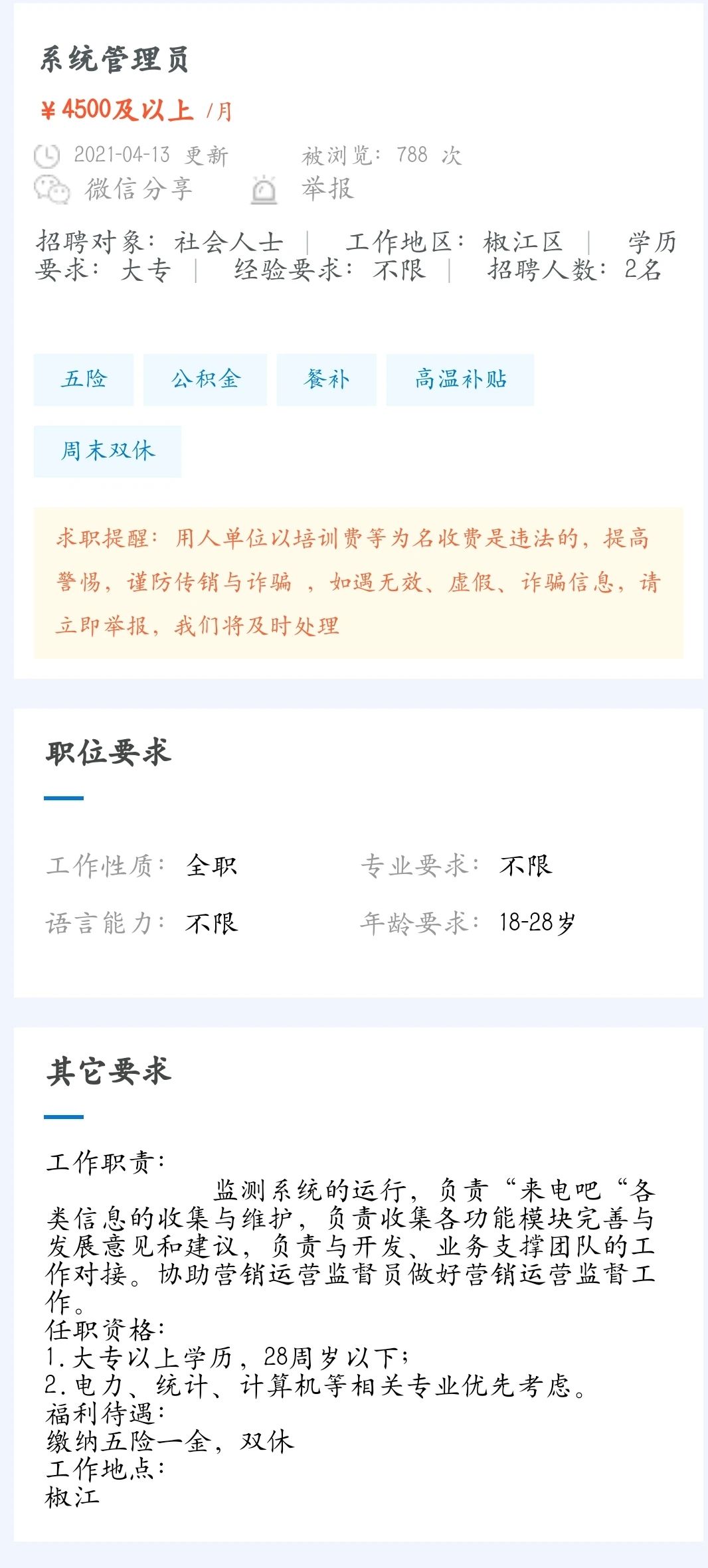Report this job posting

pos(304,189)
